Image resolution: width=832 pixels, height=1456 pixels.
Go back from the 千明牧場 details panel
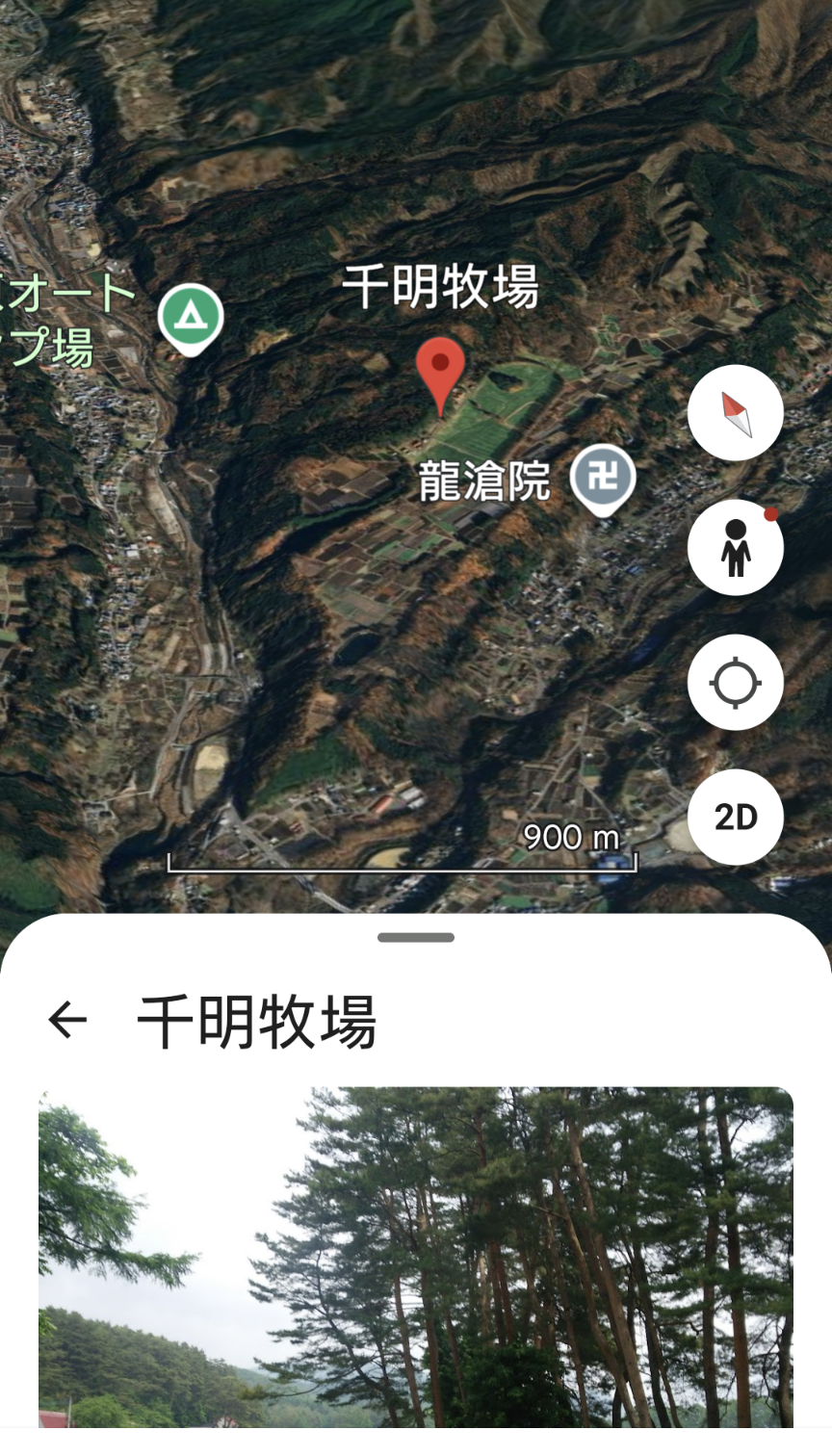tap(67, 1020)
